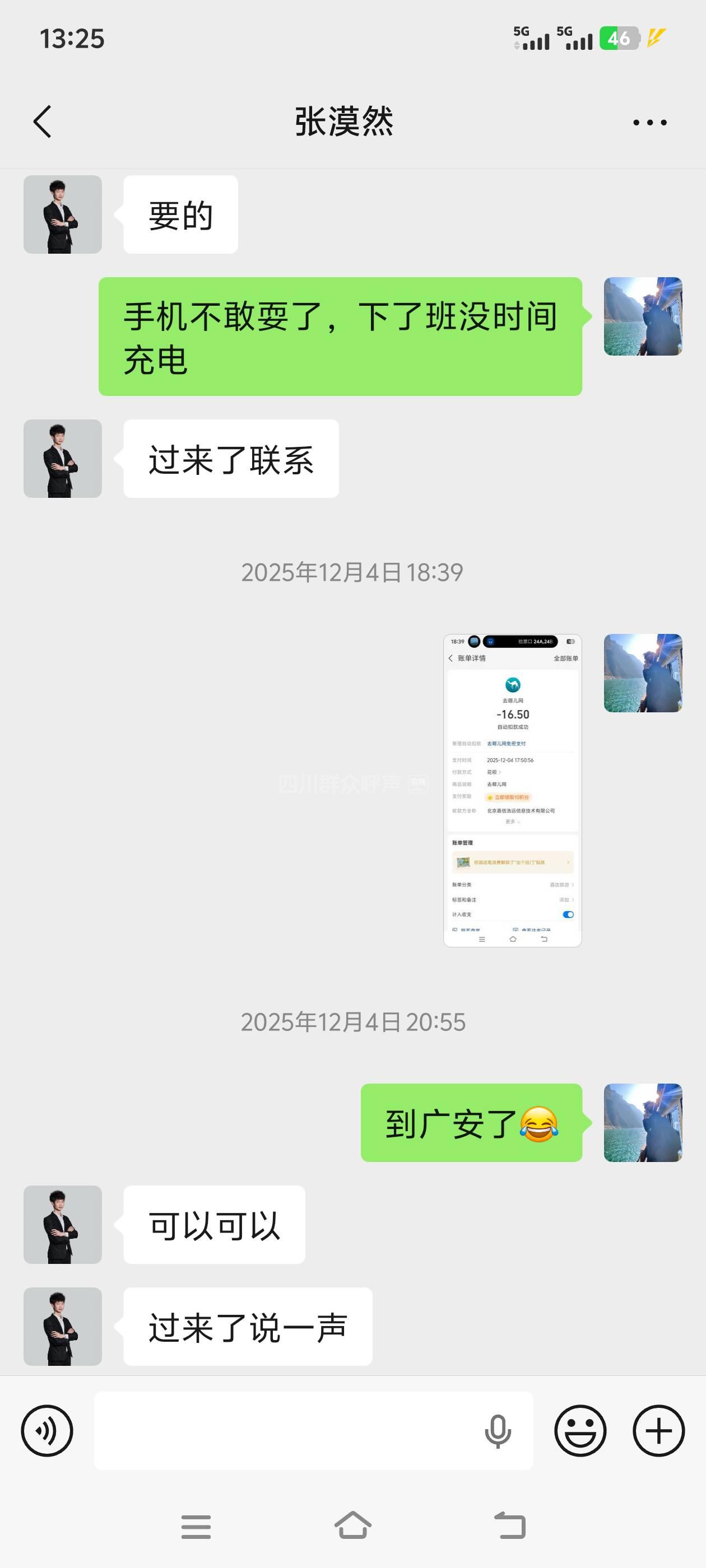View 张漠然's avatar beside 要的

pyautogui.click(x=63, y=214)
